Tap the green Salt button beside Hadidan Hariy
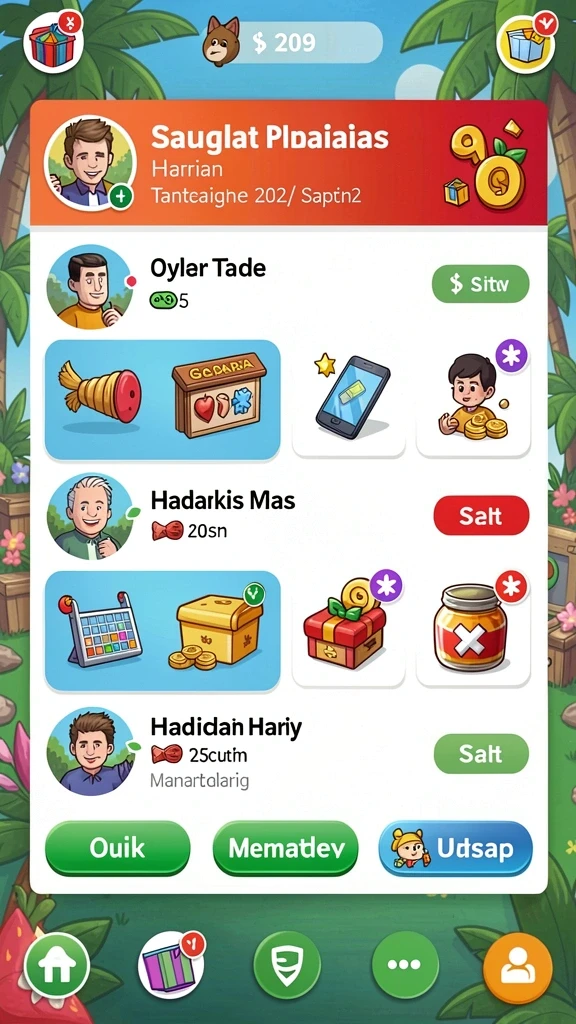 481,754
